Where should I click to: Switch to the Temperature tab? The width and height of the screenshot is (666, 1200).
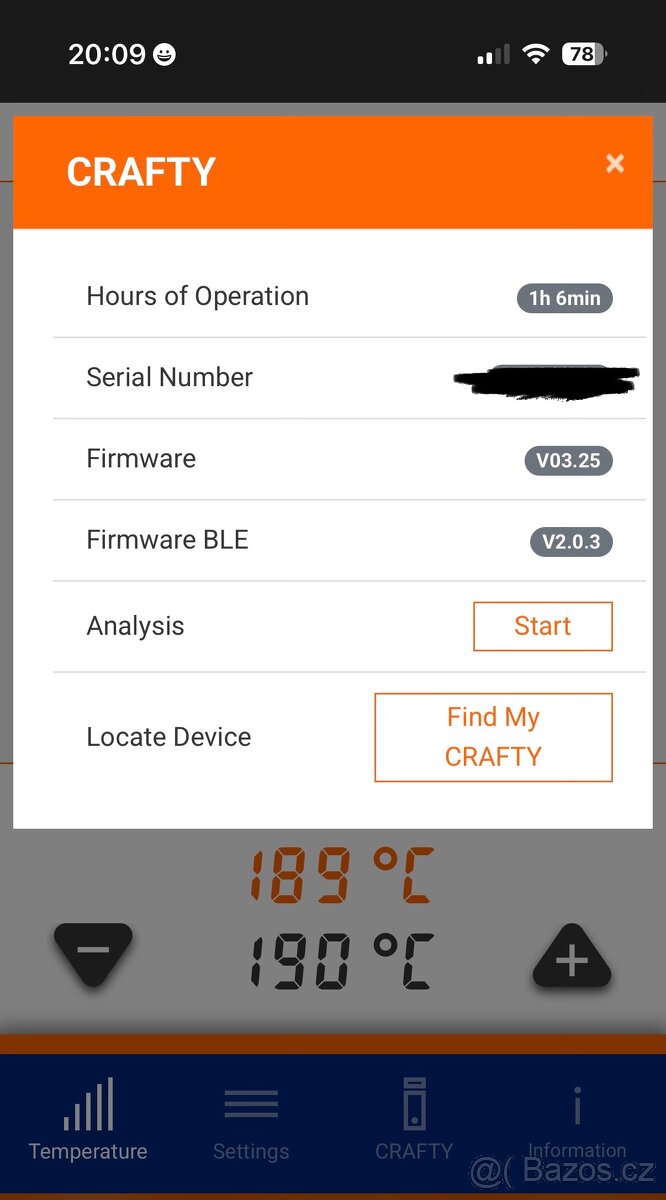pos(88,1120)
